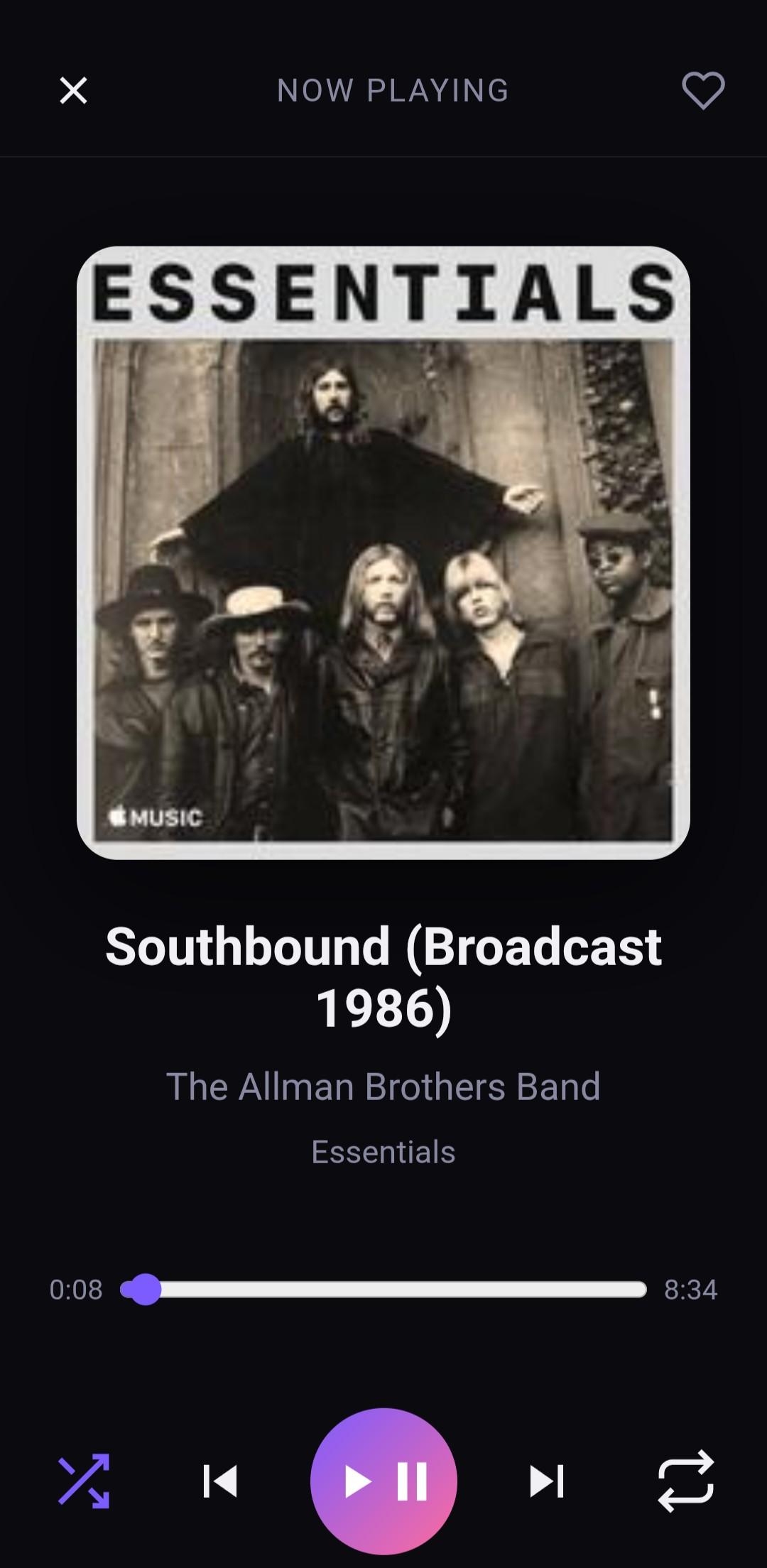The image size is (767, 1568).
Task: Close the Now Playing screen
Action: (73, 91)
